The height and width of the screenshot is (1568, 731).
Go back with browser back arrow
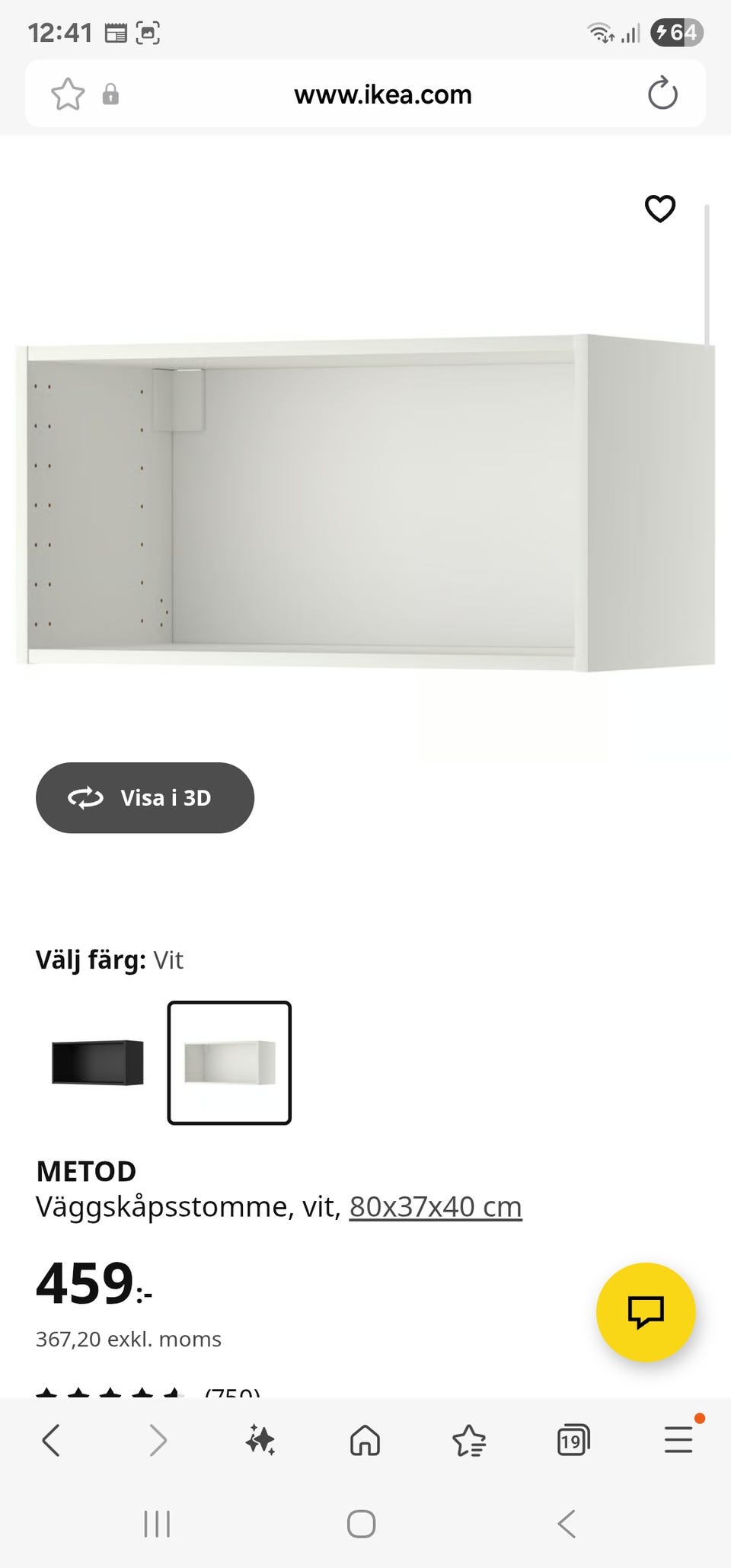pyautogui.click(x=50, y=1440)
